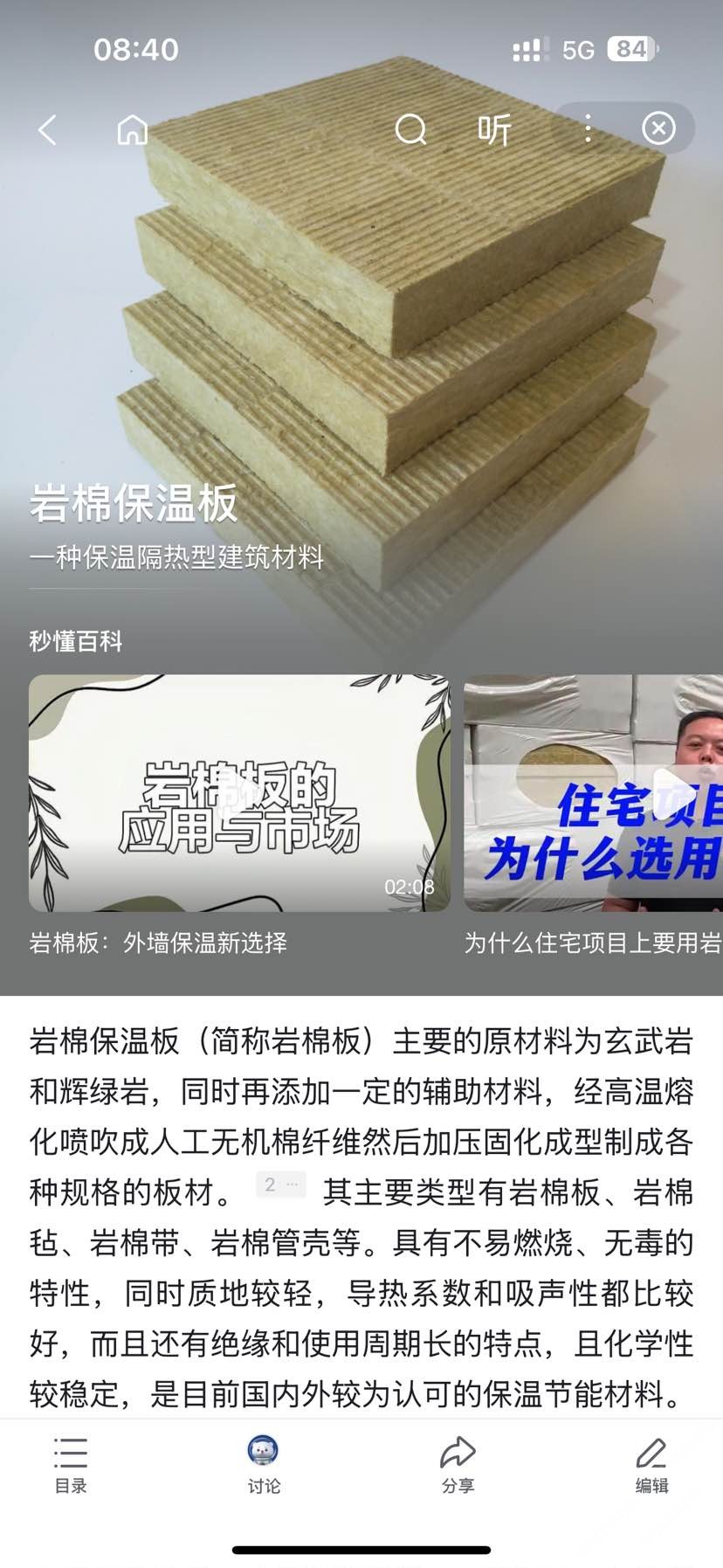Open the three-dot more menu
This screenshot has height=1568, width=723.
pos(588,128)
